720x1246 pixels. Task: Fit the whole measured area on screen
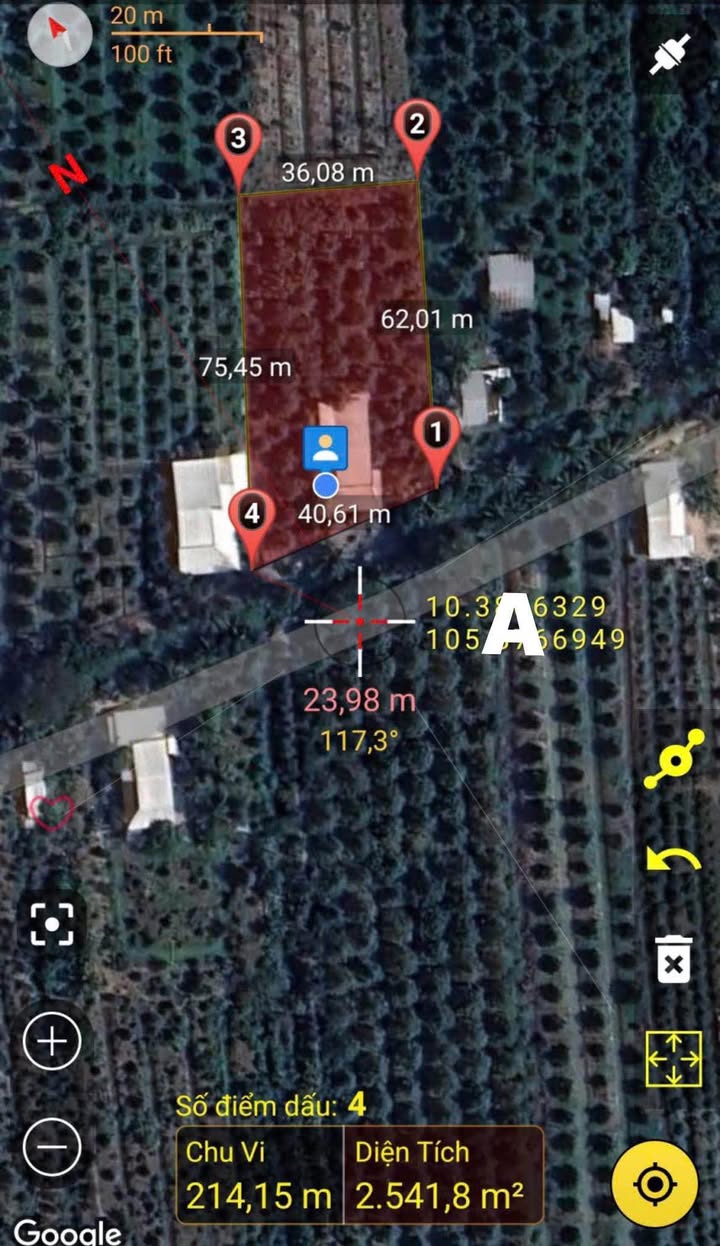click(x=673, y=1060)
